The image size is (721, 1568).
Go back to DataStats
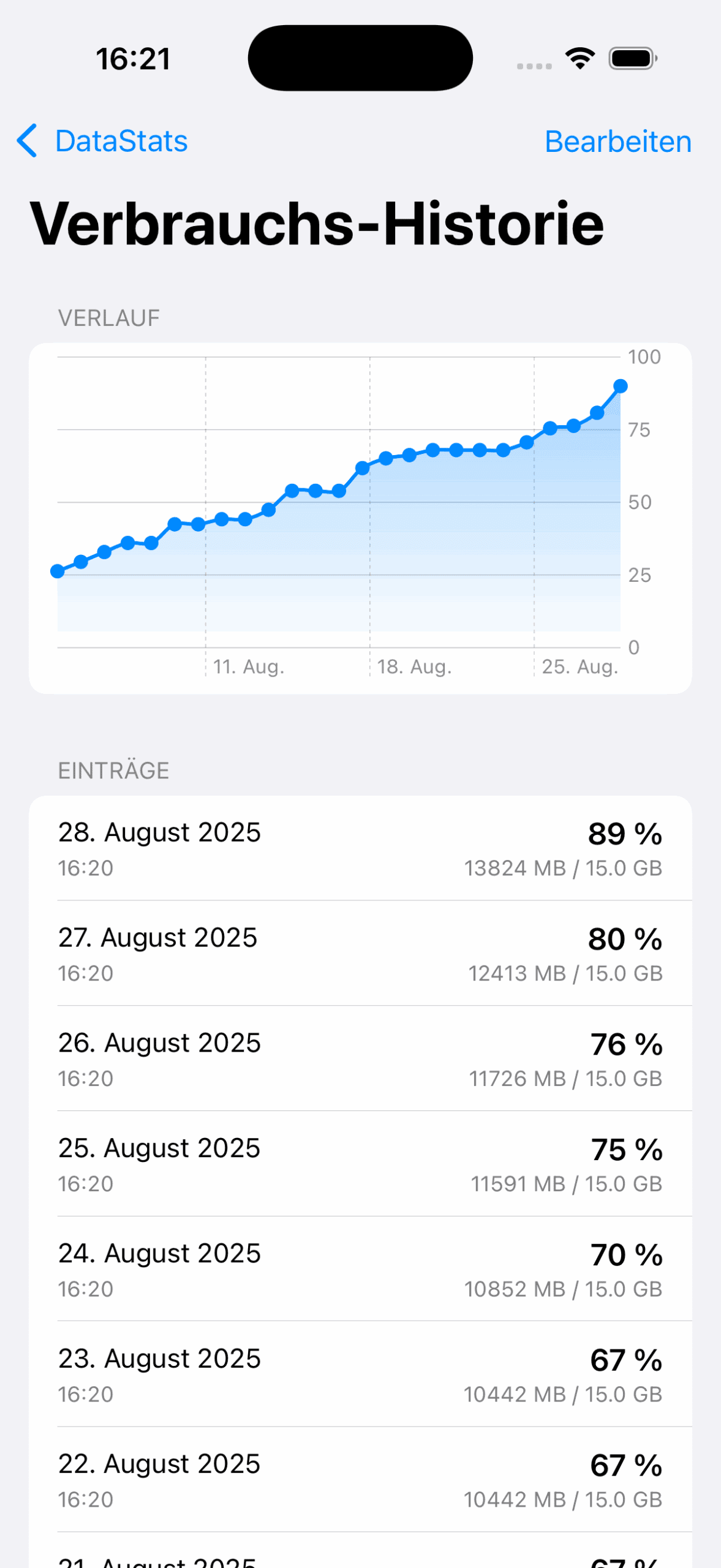(x=103, y=141)
